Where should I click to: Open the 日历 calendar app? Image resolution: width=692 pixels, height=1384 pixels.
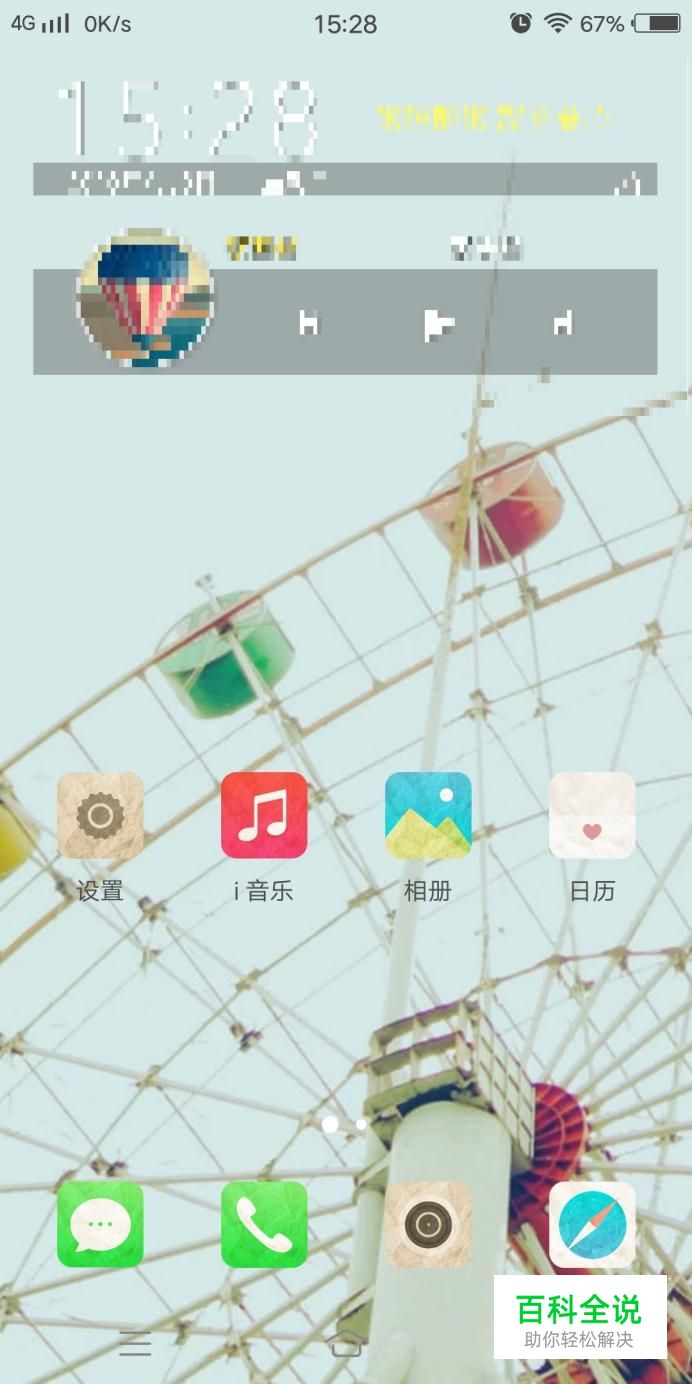[592, 815]
